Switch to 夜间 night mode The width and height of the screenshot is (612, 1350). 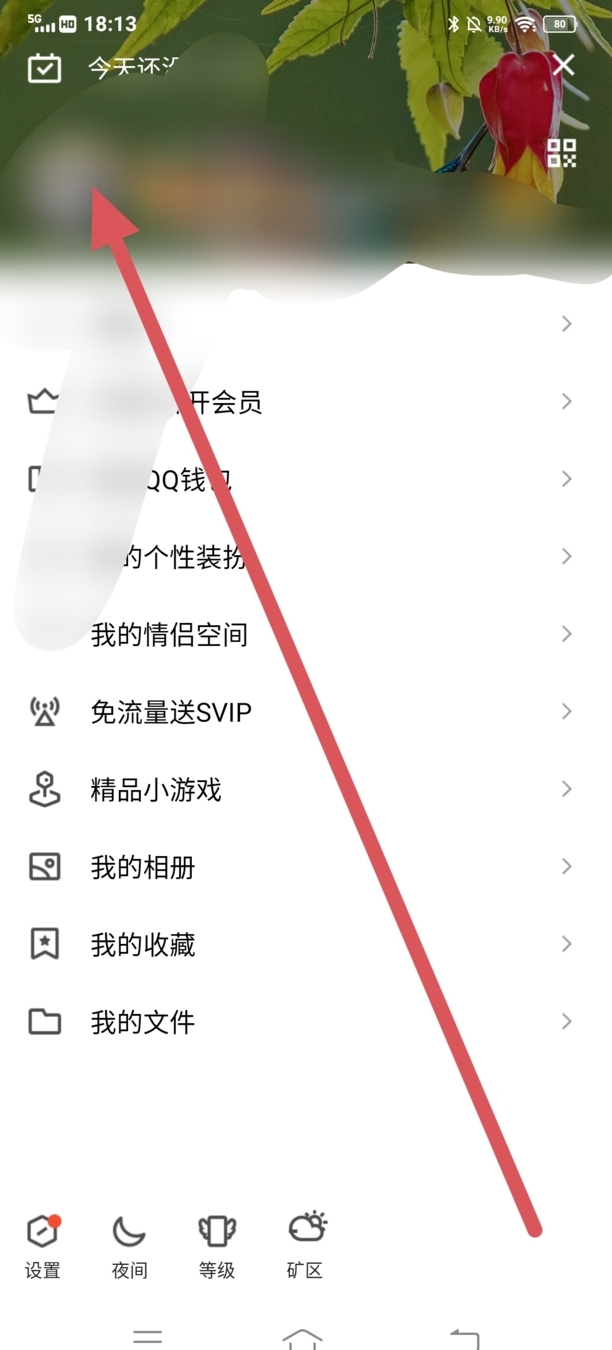130,1246
